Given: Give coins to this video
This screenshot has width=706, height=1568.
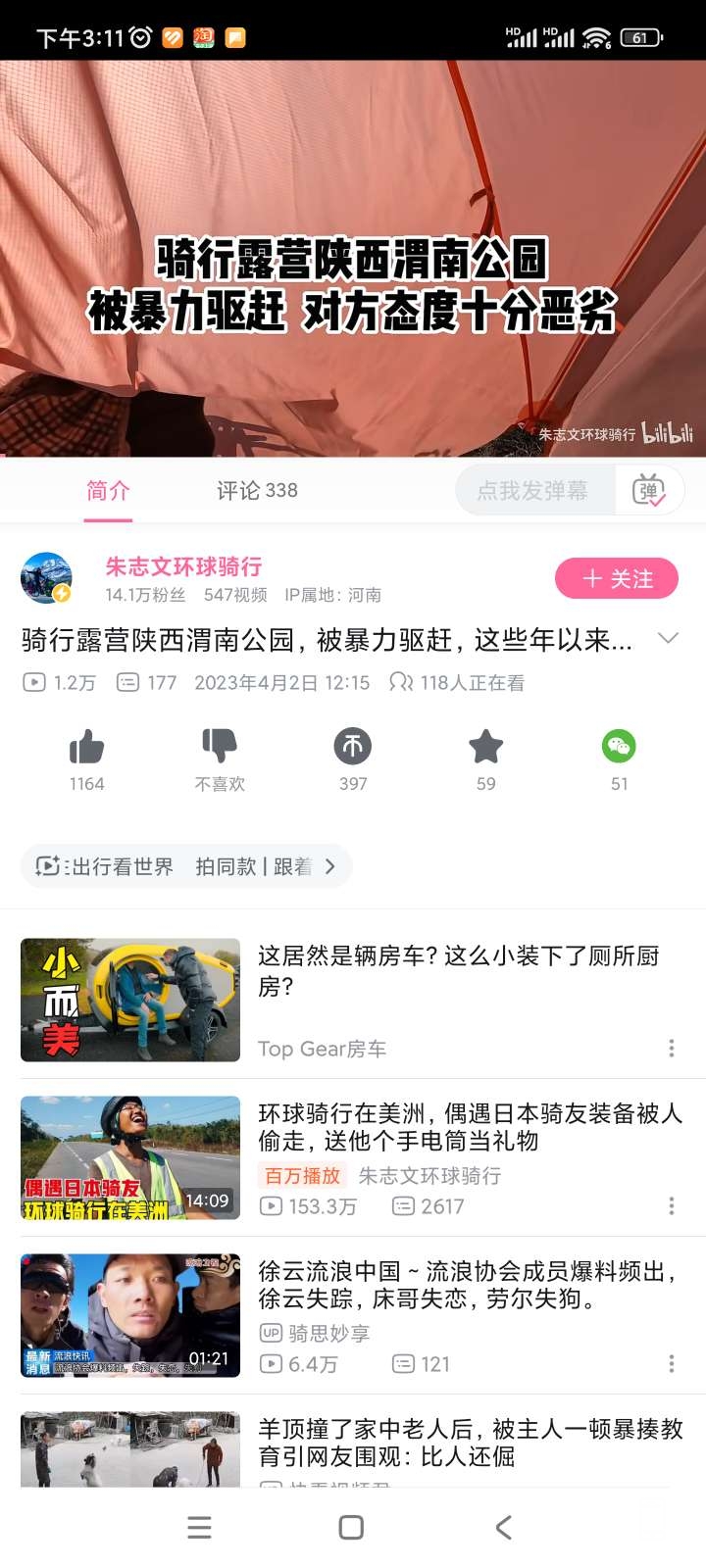Looking at the screenshot, I should (x=353, y=748).
